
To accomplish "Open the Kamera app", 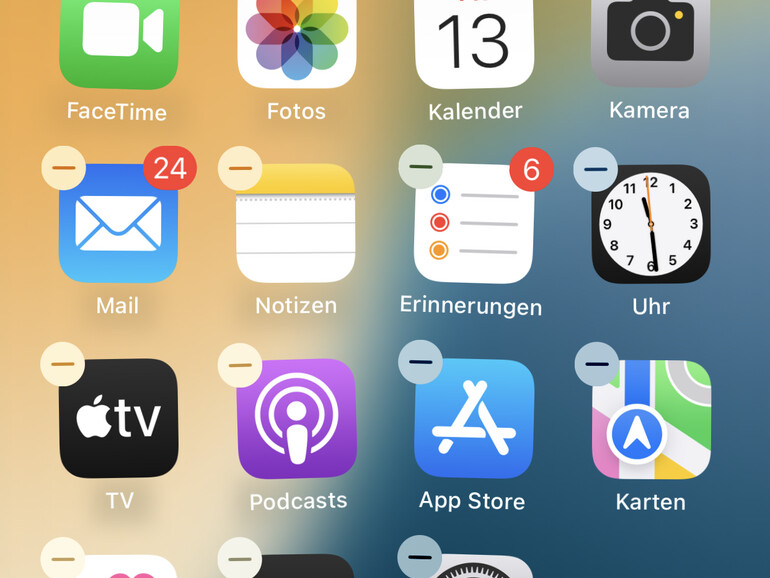I will click(x=650, y=40).
